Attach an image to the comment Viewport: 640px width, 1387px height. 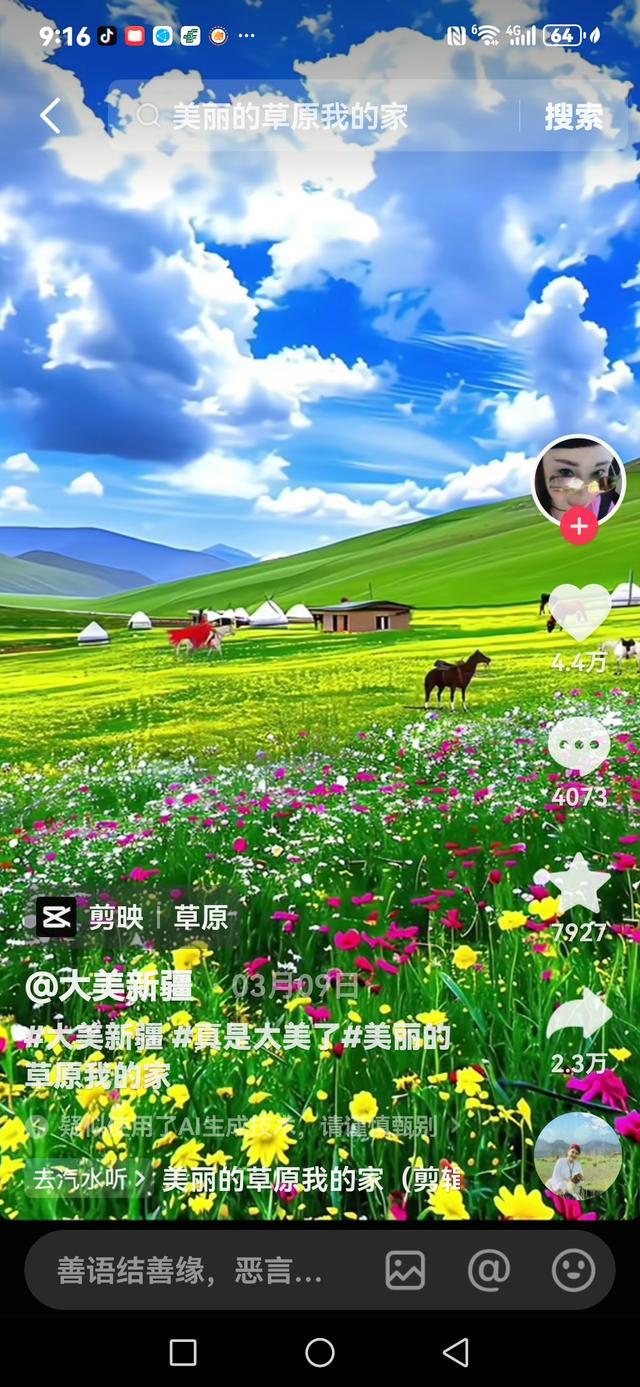[405, 1270]
